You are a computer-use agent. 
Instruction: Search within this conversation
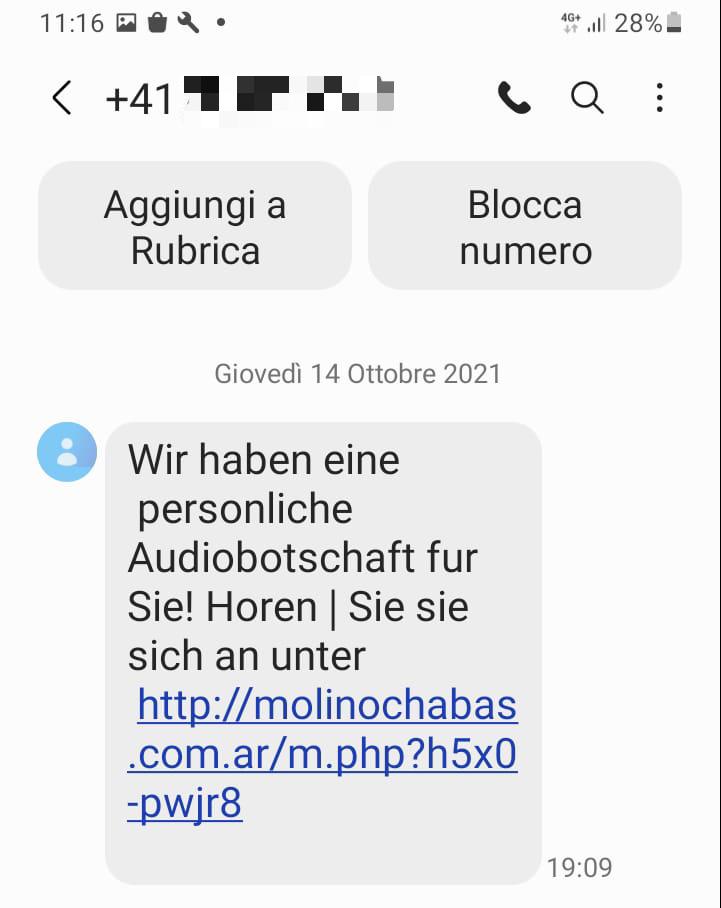[x=587, y=97]
